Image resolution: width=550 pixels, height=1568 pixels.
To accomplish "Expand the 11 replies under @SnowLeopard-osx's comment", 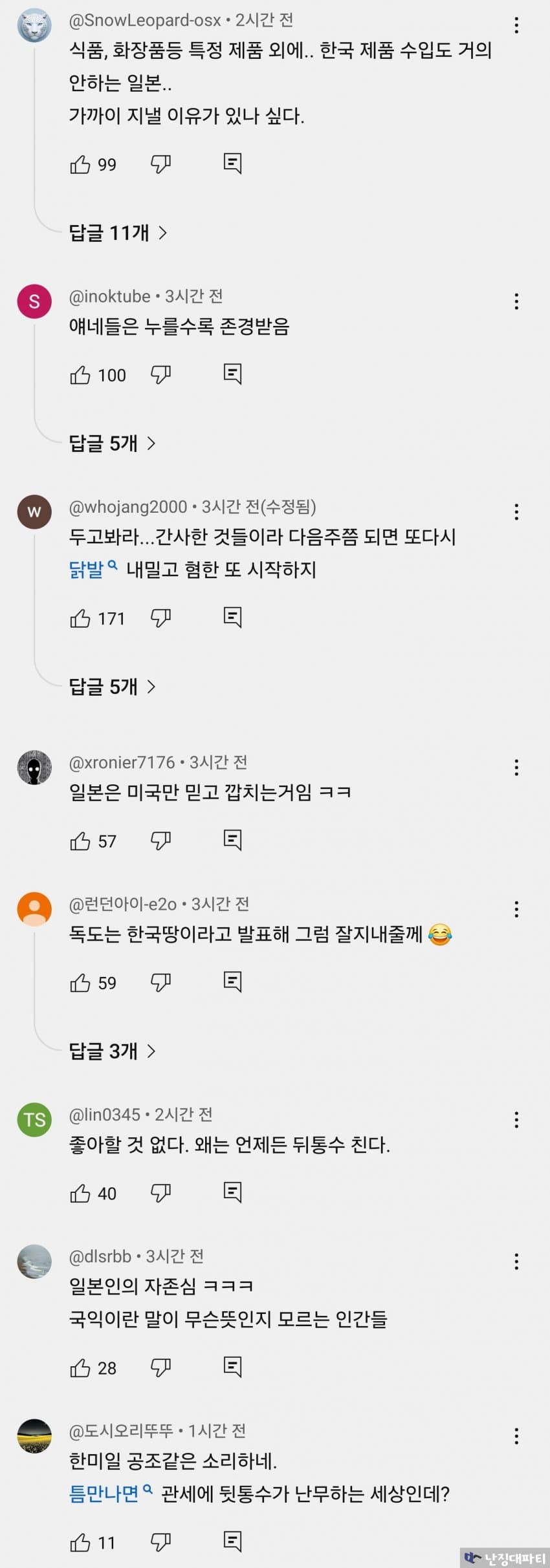I will pos(118,233).
